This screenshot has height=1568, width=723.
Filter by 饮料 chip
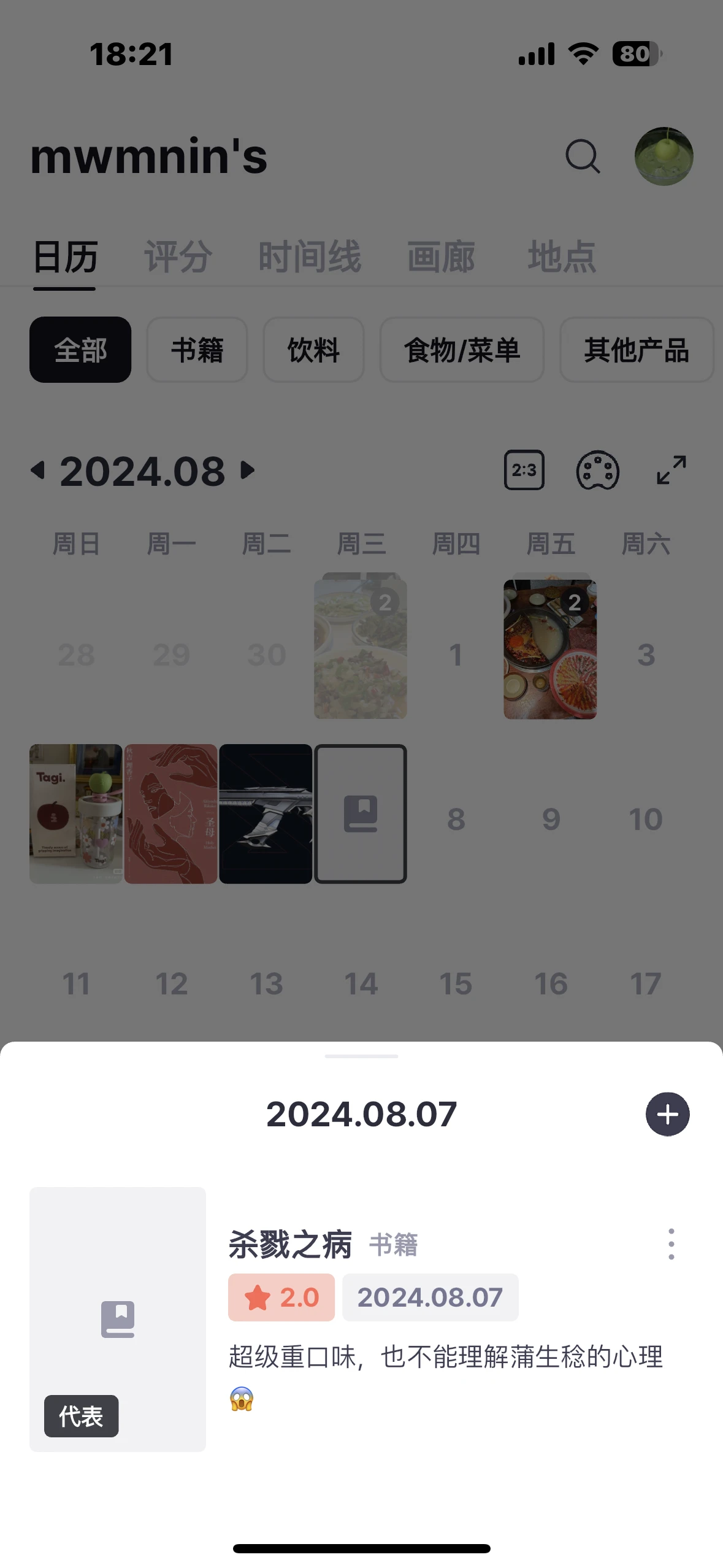[313, 350]
